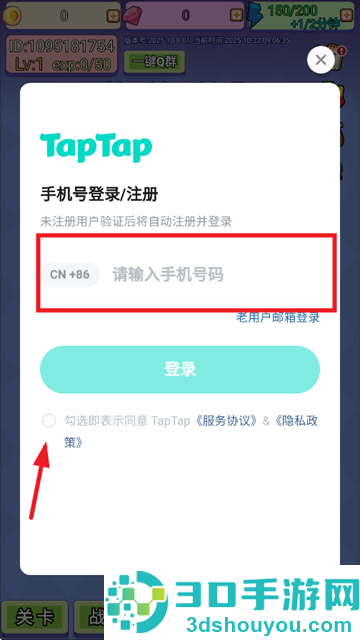Open 老用户邮箱登录 email login link
360x640 pixels.
click(278, 318)
